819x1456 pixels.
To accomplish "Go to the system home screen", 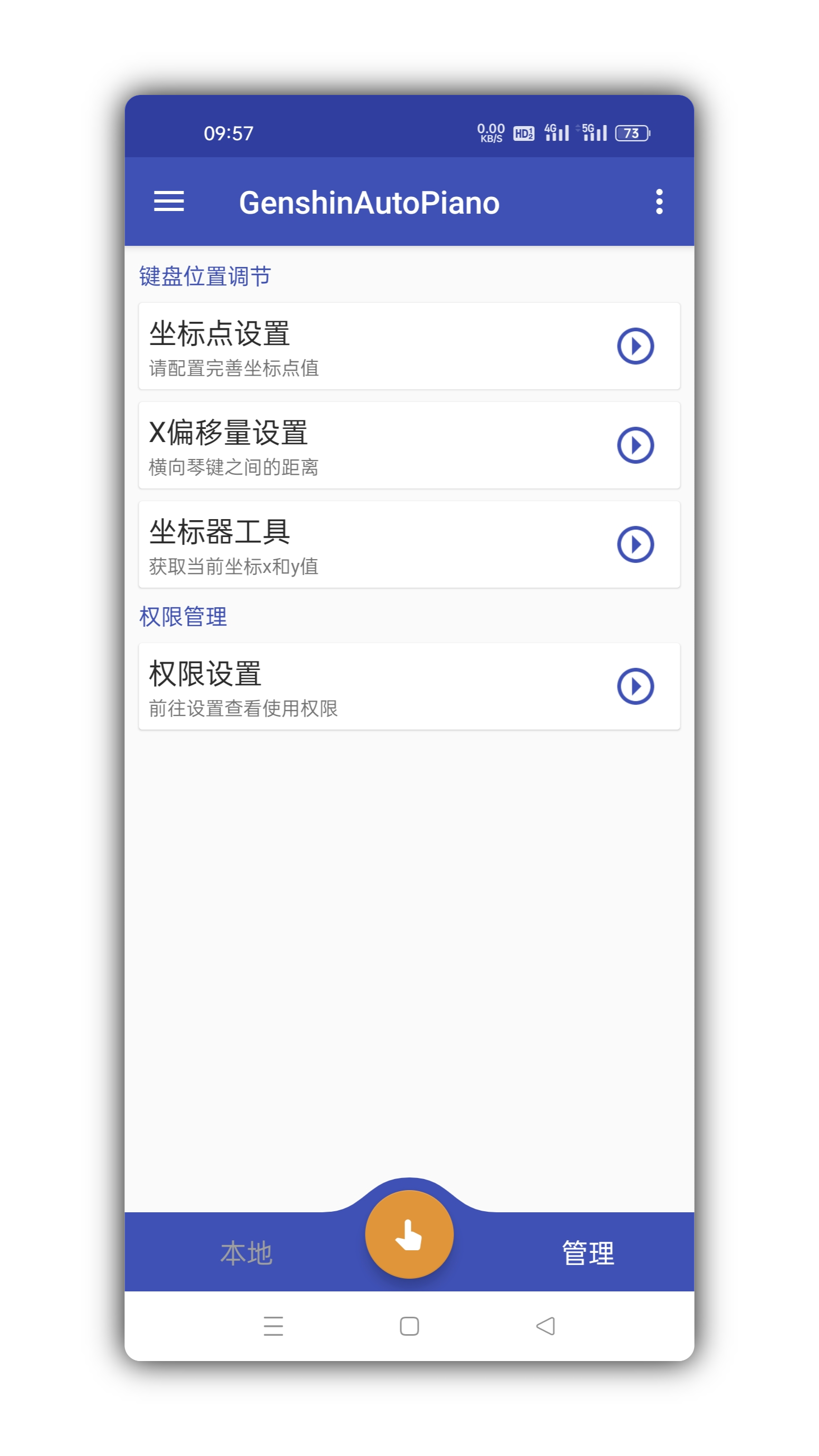I will (x=409, y=1326).
